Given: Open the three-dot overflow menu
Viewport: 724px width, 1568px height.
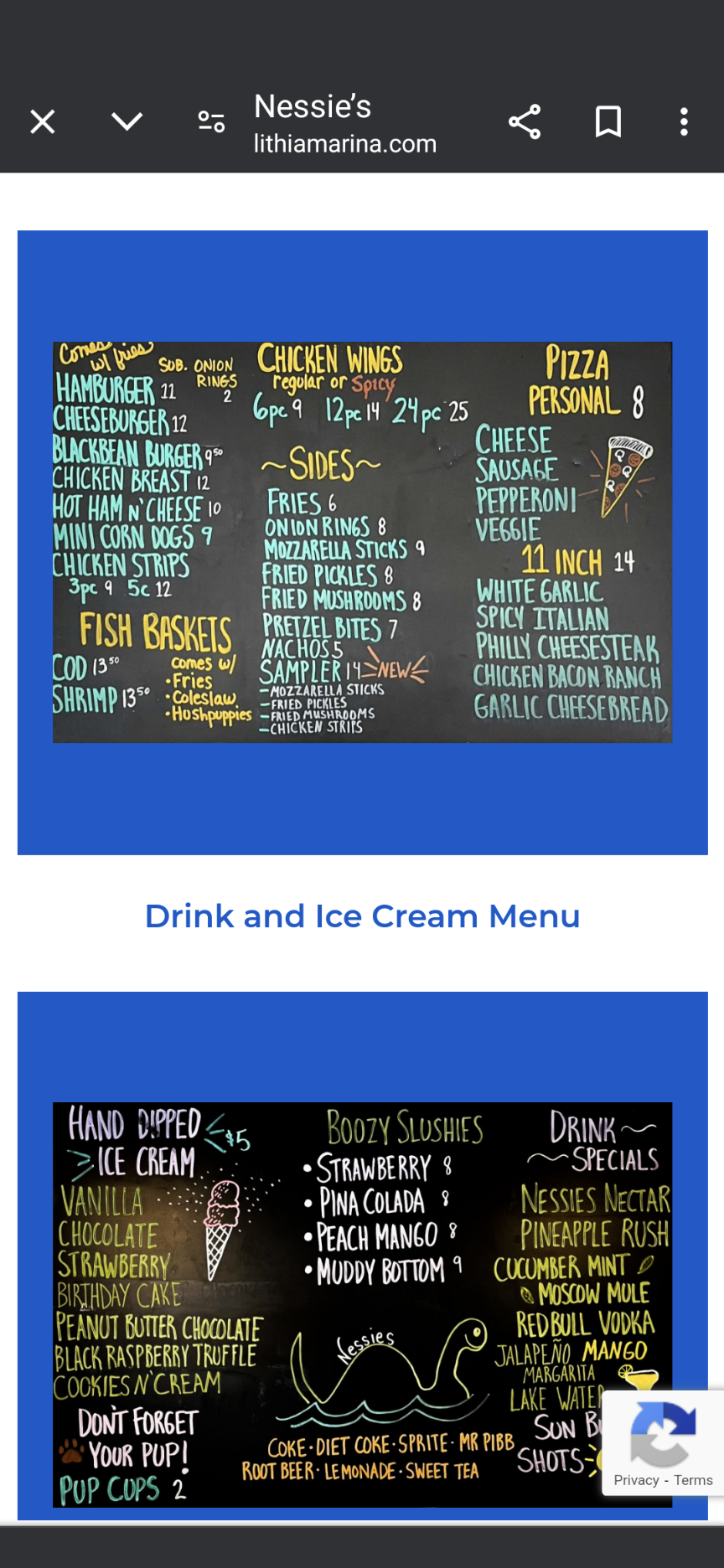Looking at the screenshot, I should pyautogui.click(x=684, y=121).
